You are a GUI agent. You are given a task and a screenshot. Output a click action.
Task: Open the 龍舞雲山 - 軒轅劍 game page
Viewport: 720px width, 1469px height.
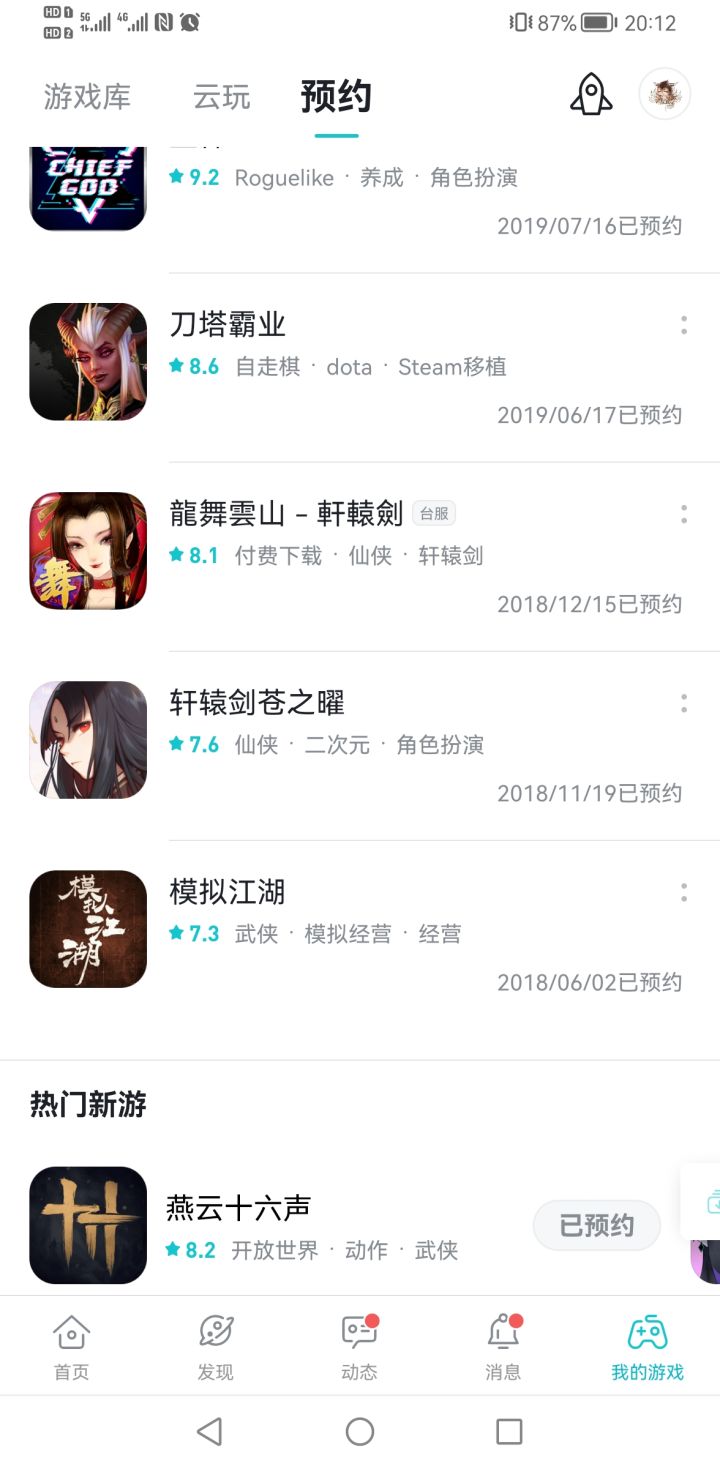[x=286, y=514]
